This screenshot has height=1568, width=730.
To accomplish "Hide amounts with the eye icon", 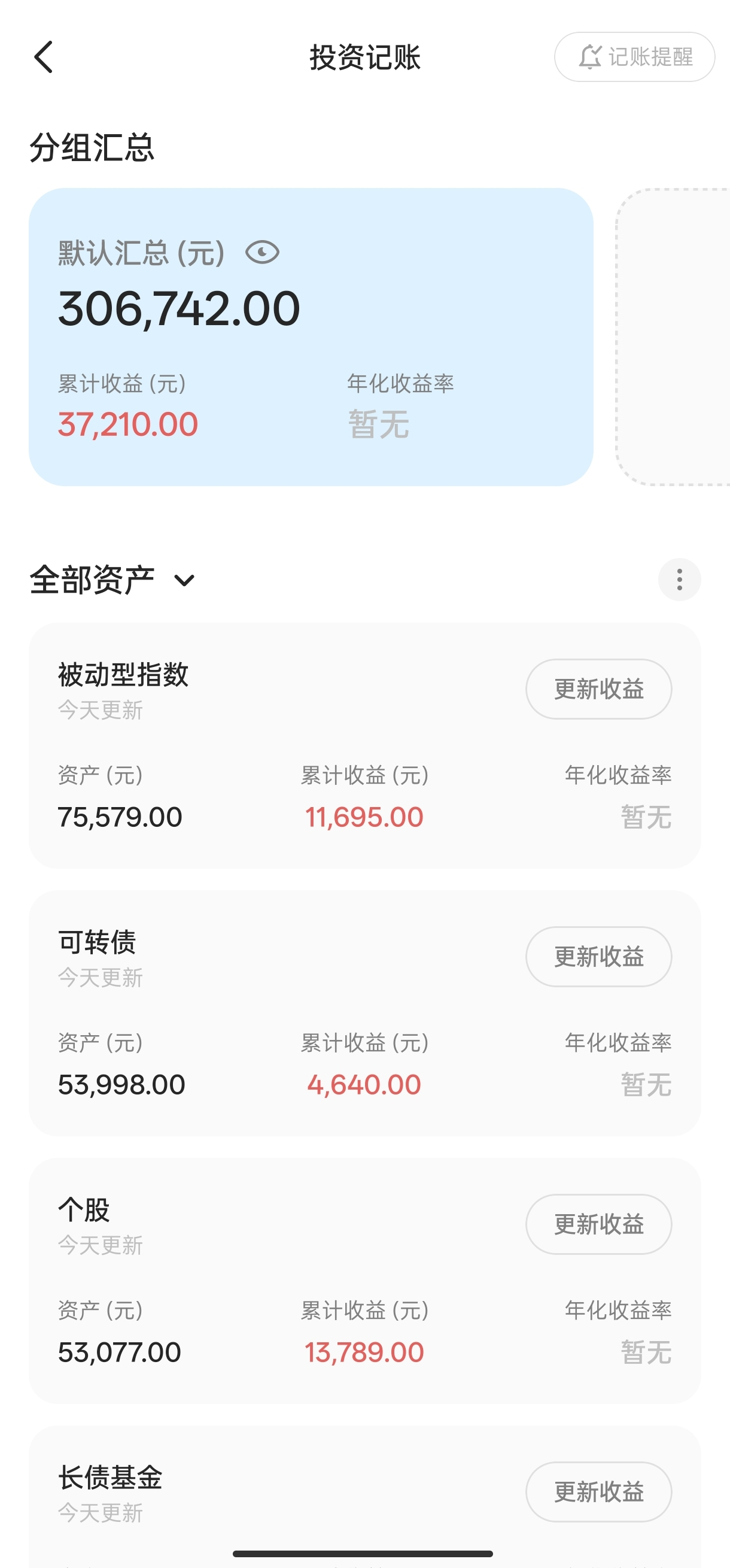I will coord(262,252).
